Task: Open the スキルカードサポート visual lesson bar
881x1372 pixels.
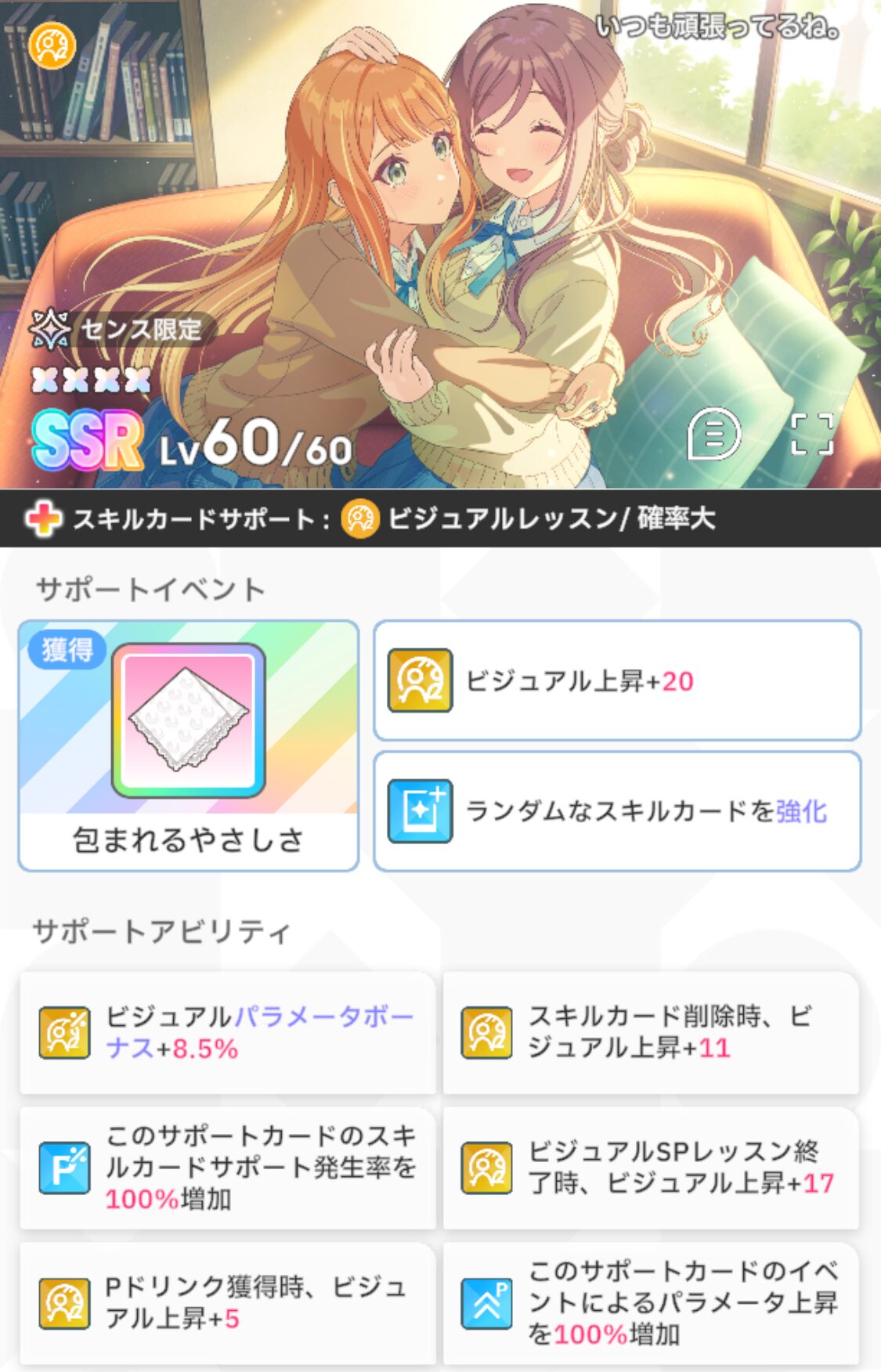Action: tap(440, 518)
